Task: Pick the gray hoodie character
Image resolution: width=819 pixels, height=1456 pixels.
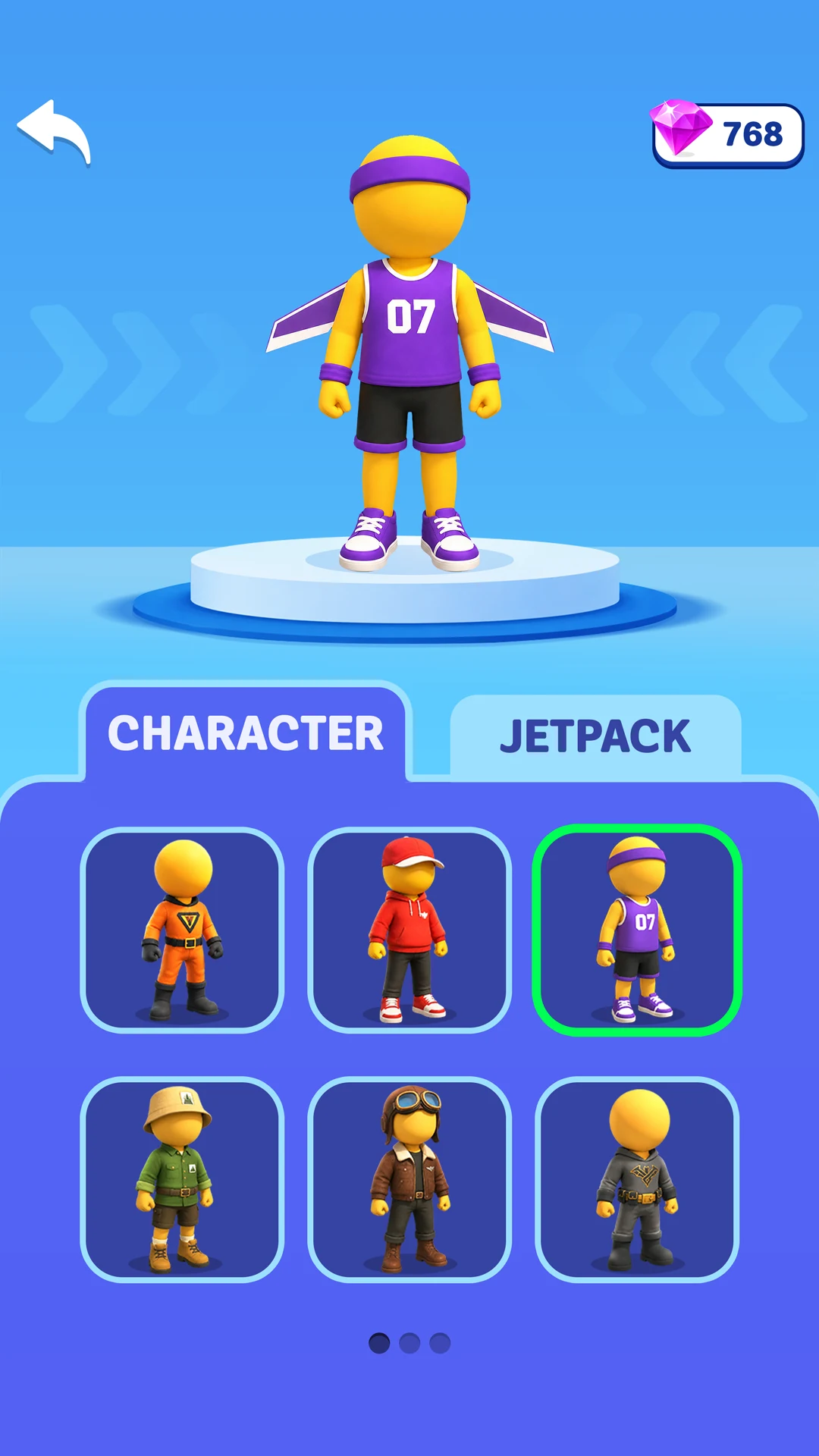Action: pyautogui.click(x=637, y=1179)
